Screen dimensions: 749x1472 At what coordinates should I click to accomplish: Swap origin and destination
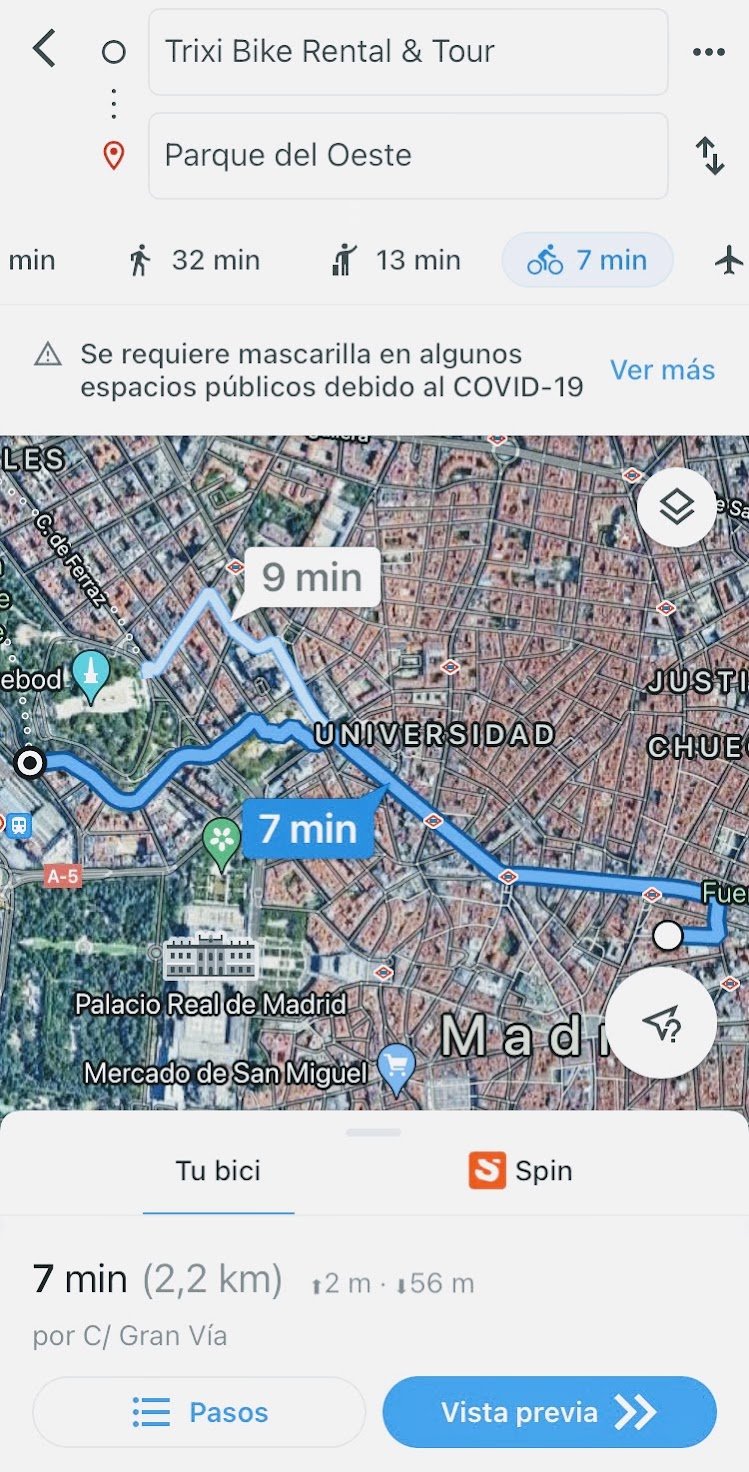709,156
